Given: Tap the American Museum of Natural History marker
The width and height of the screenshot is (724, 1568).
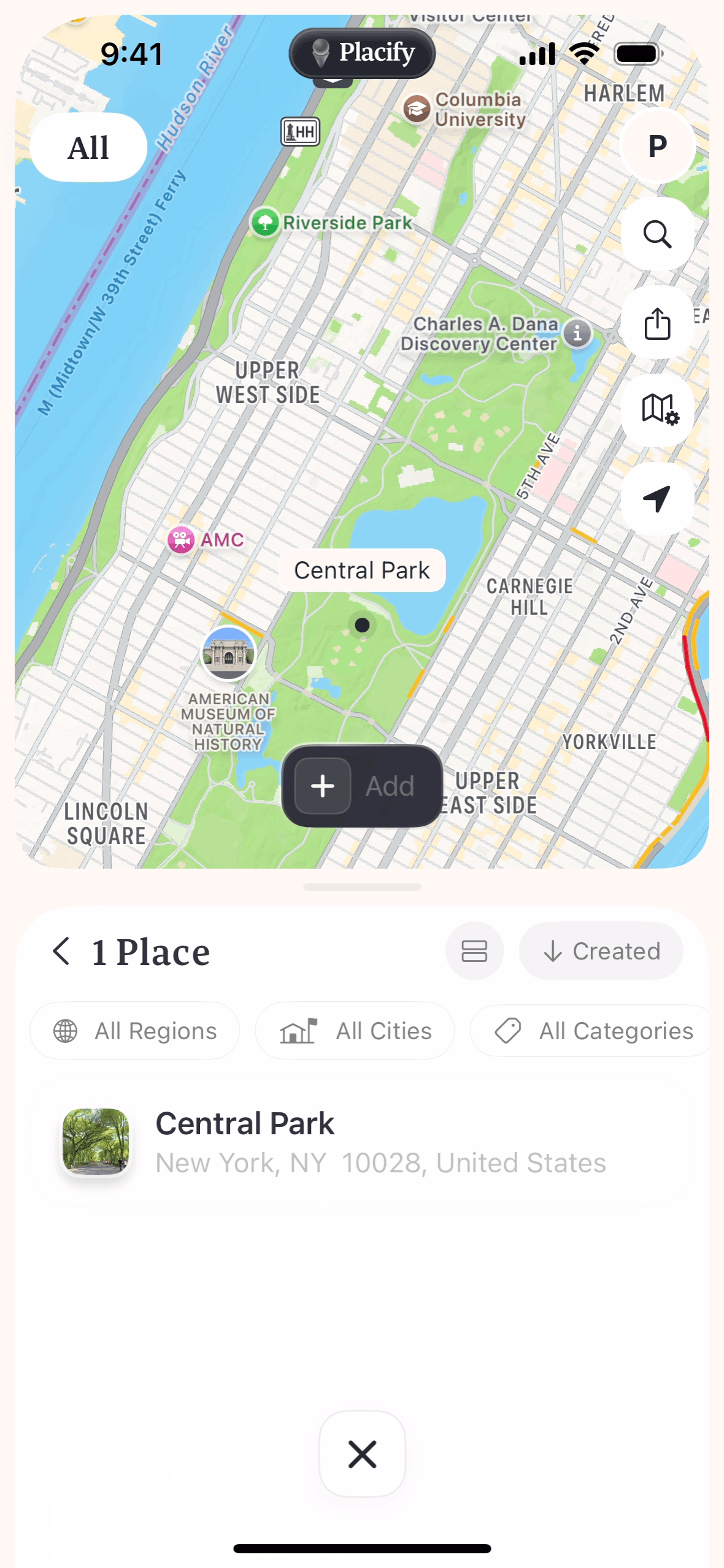Looking at the screenshot, I should [228, 653].
